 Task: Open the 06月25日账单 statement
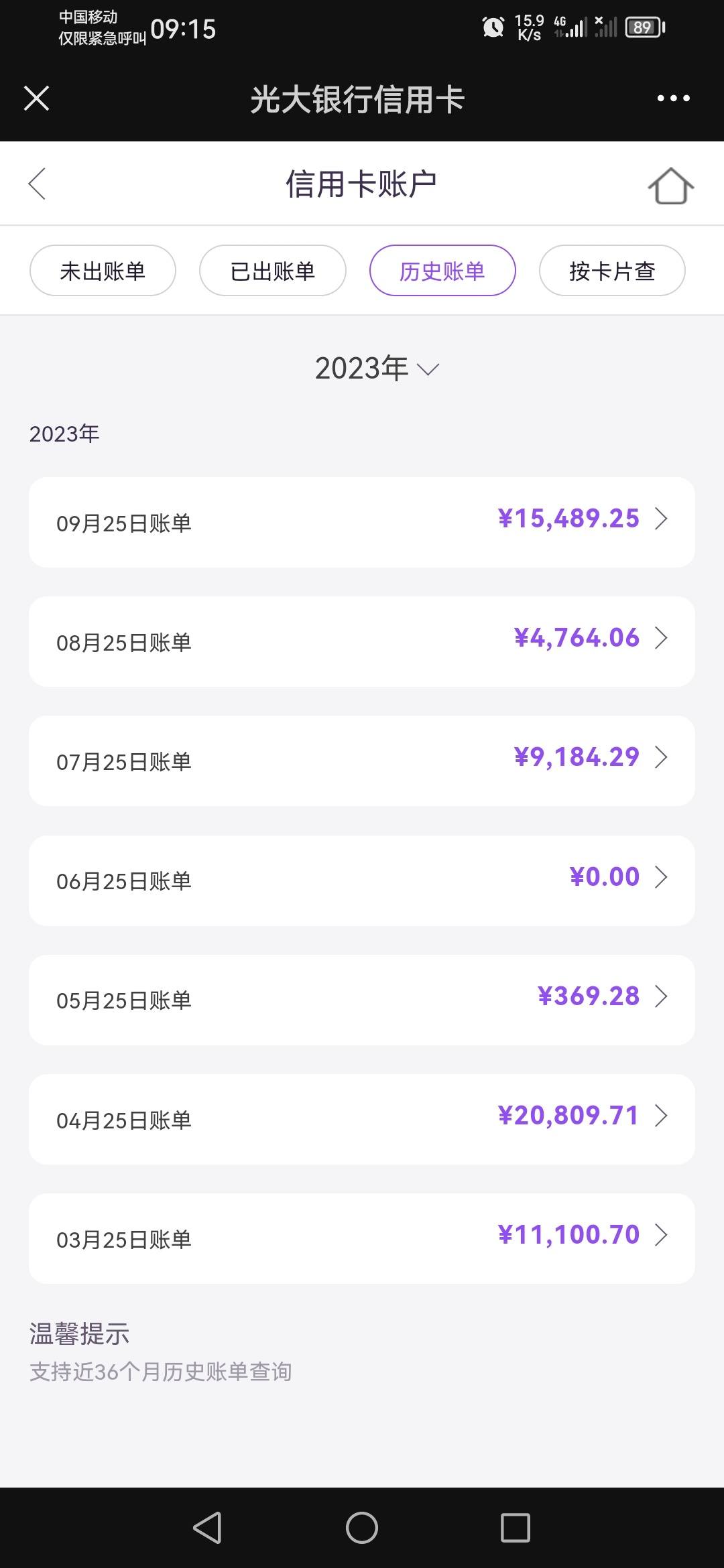point(362,880)
